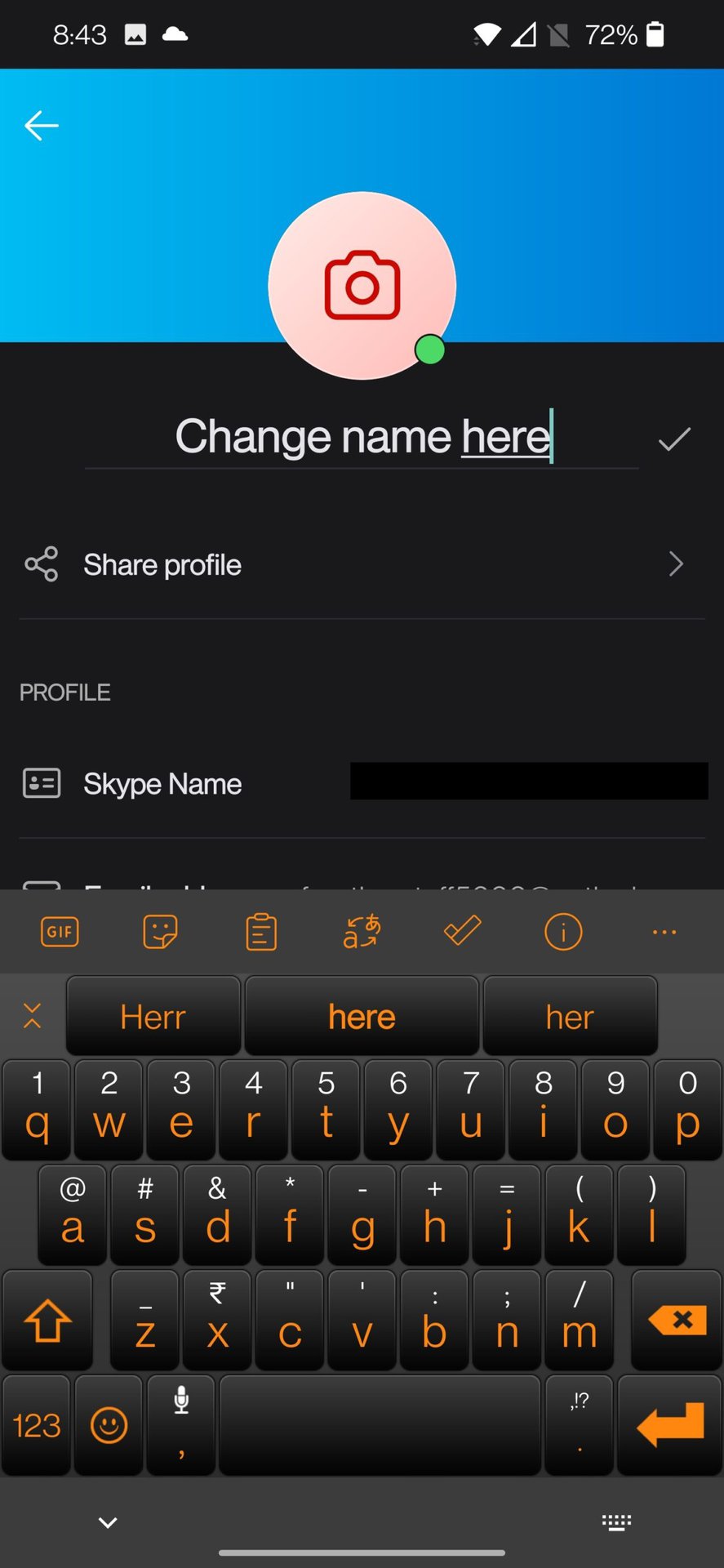
Task: Tap the keyboard shift key
Action: tap(47, 1320)
